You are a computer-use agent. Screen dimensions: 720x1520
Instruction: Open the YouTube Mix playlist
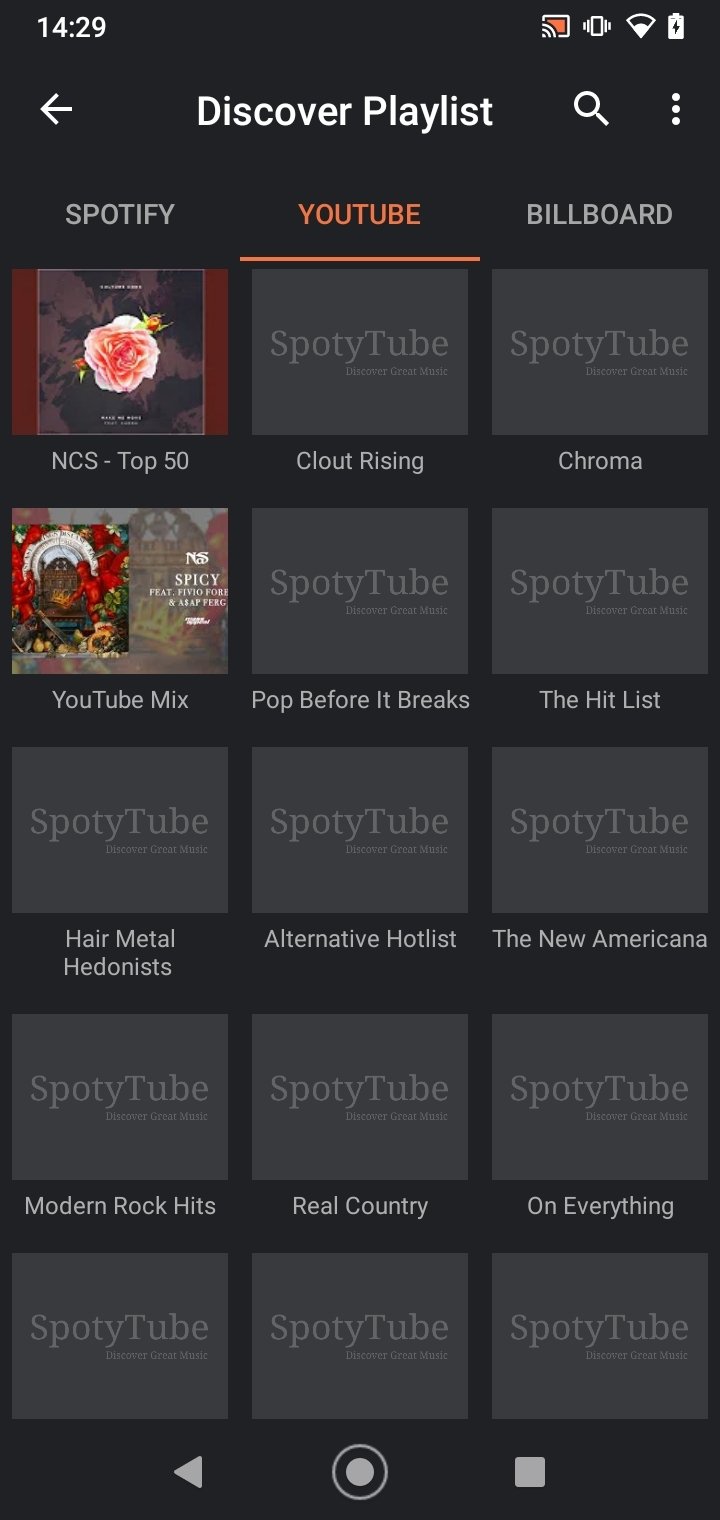[120, 591]
